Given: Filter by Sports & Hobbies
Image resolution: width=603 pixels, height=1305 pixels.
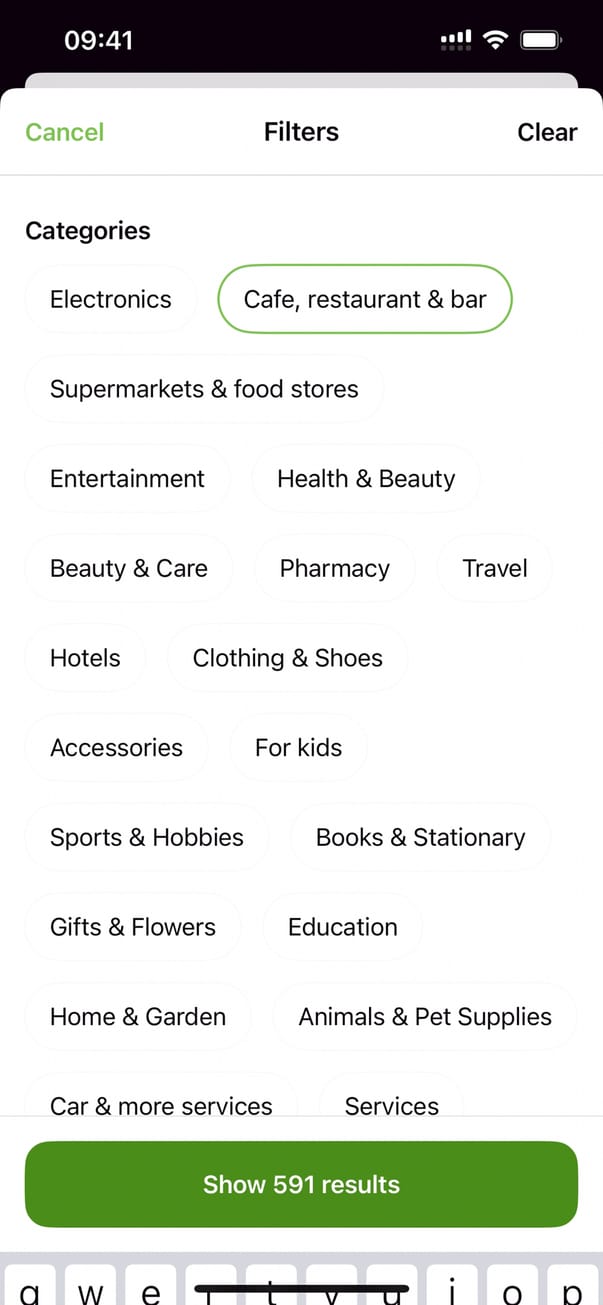Looking at the screenshot, I should click(x=147, y=837).
